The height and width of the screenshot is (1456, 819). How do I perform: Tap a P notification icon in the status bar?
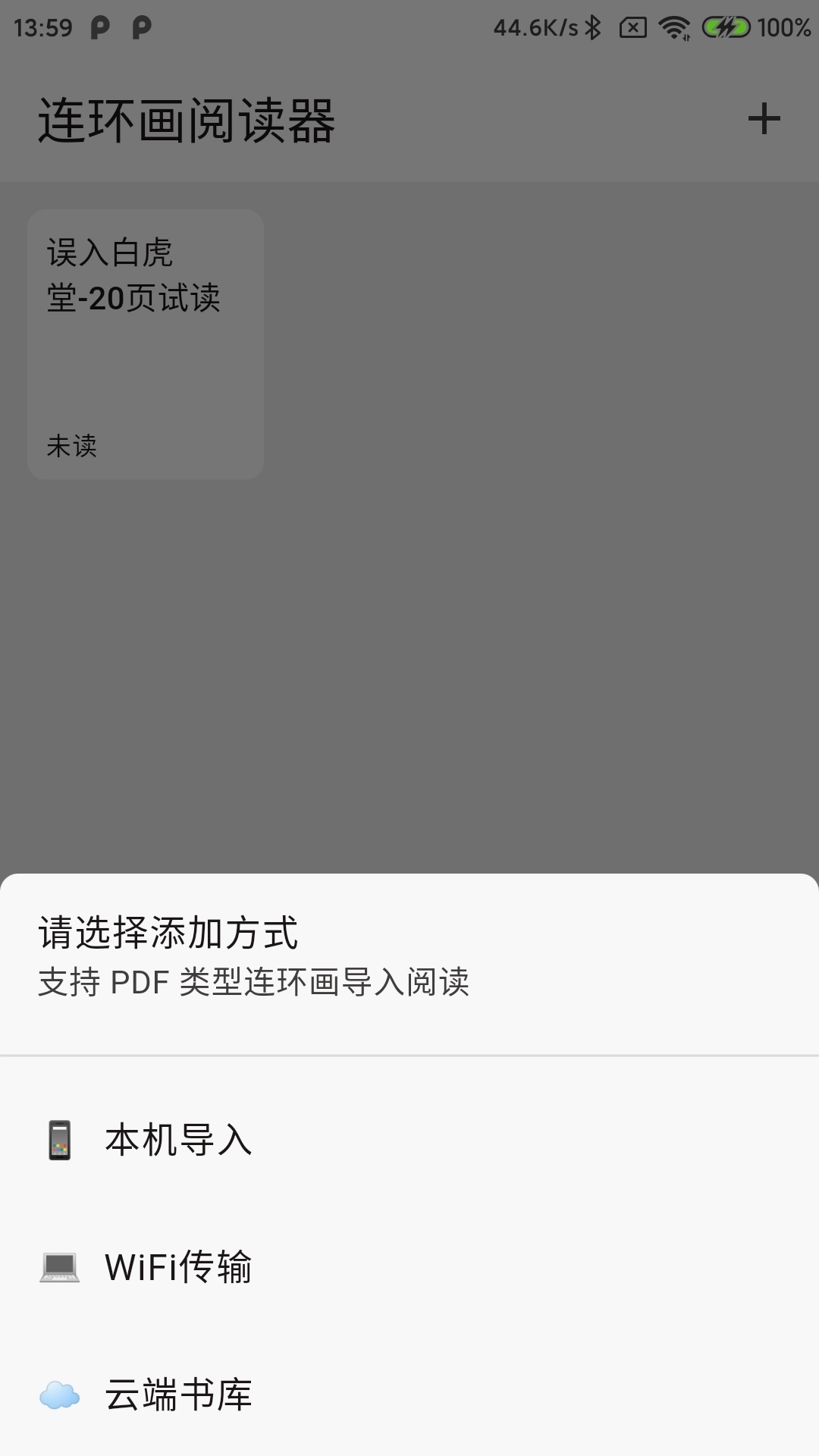click(101, 27)
